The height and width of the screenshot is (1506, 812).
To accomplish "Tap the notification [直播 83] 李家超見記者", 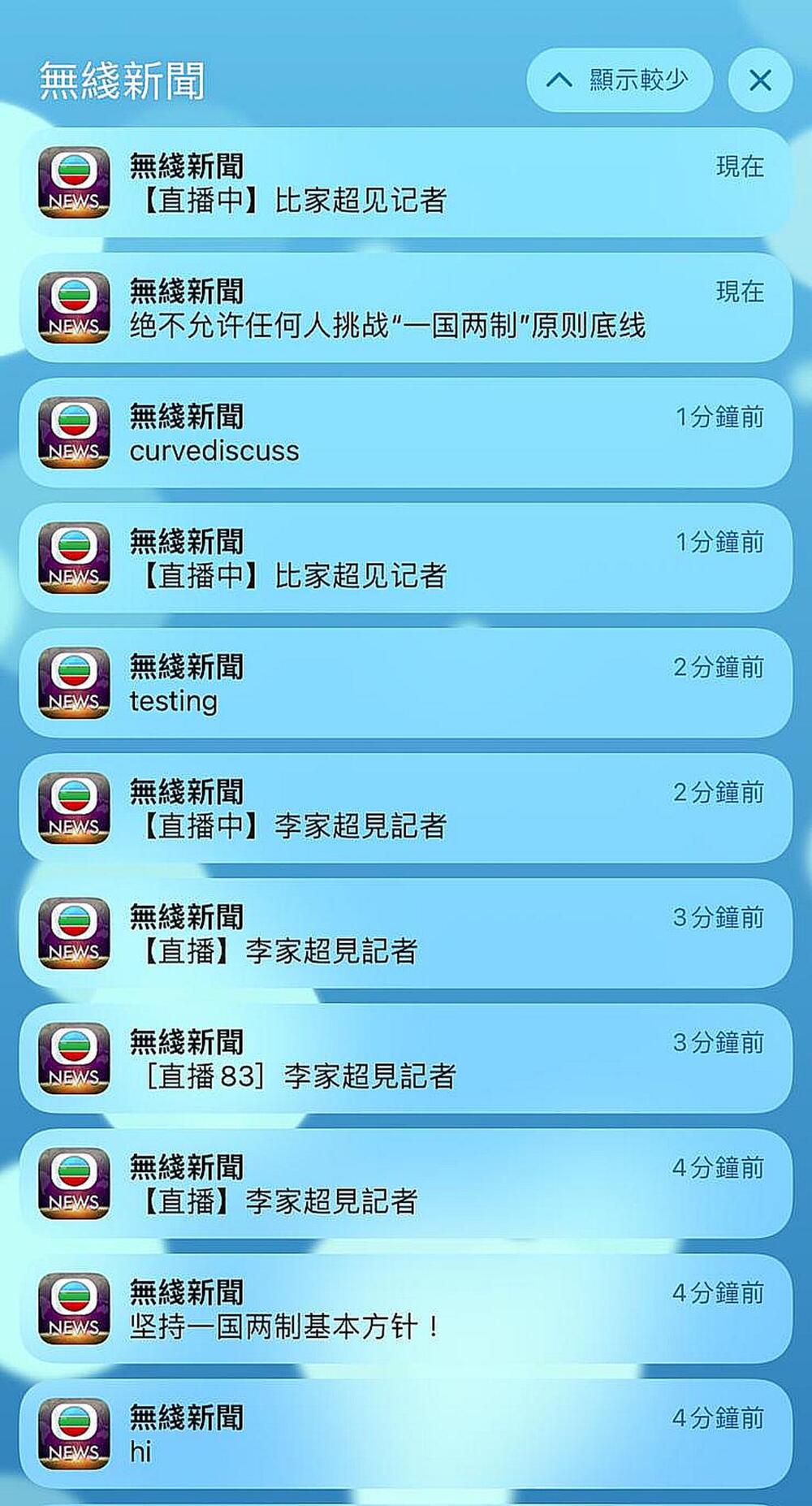I will tap(406, 1058).
